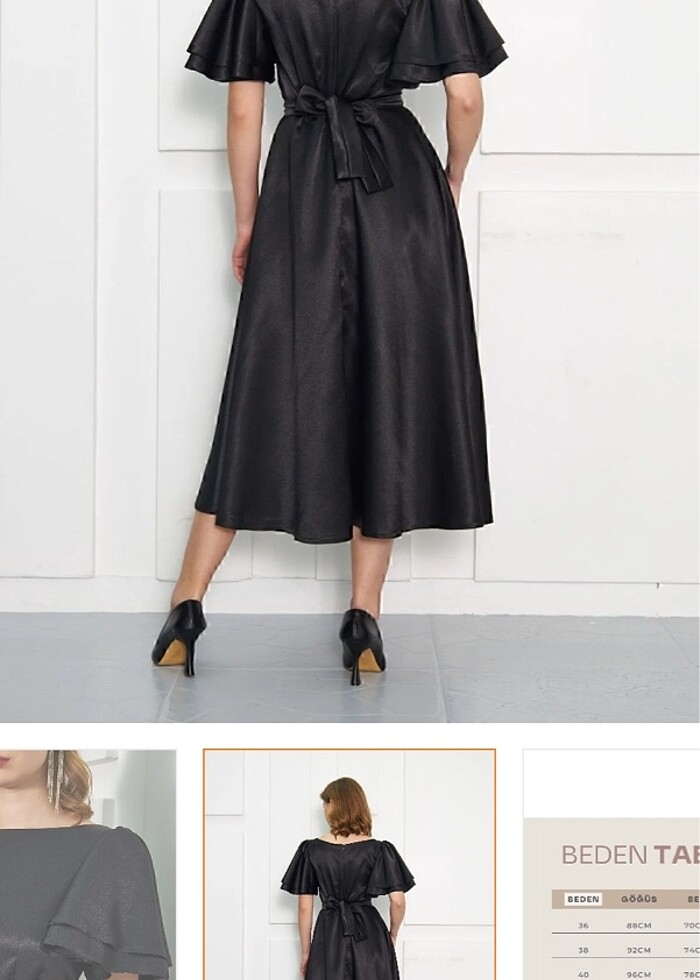Select the sleeve close-up thumbnail
The image size is (700, 980).
(86, 865)
